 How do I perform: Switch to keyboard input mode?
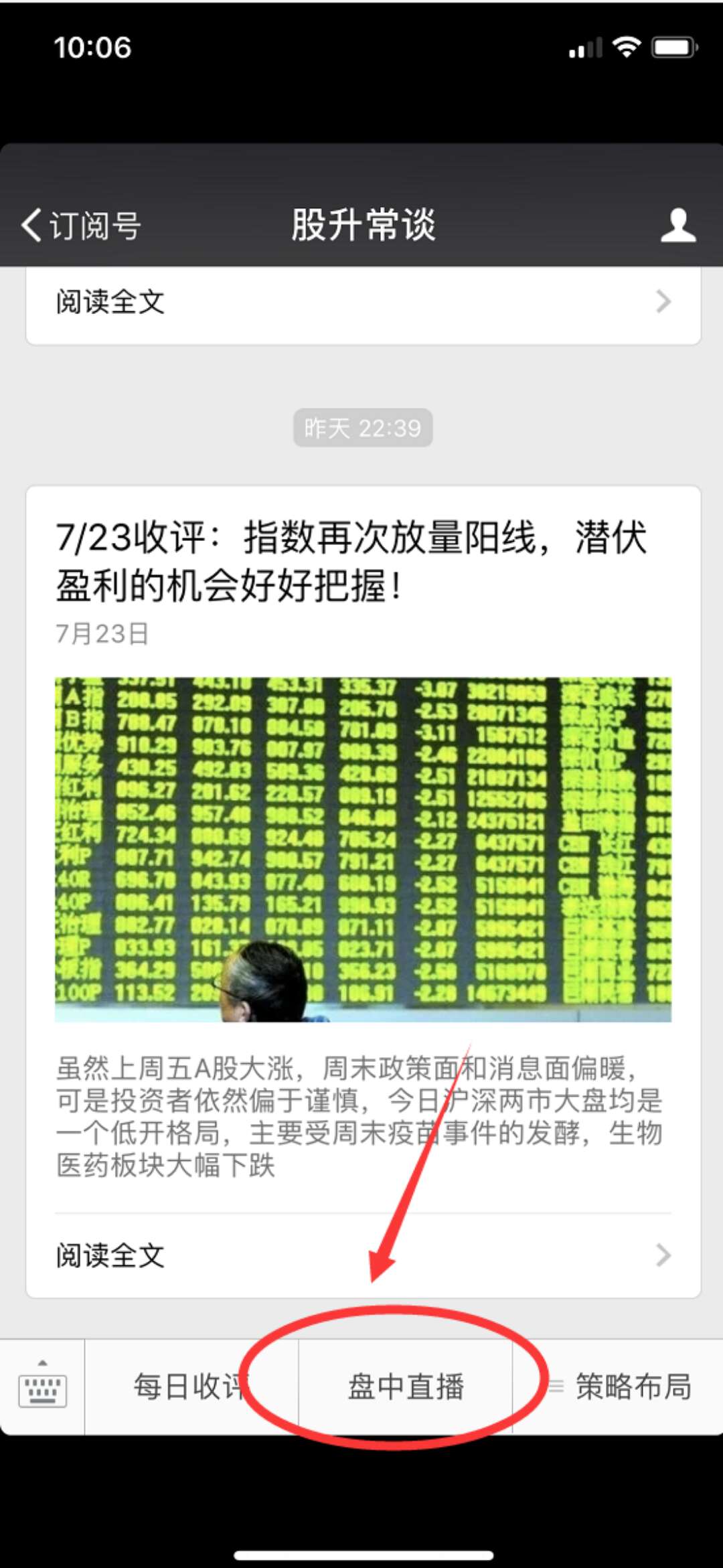pos(42,1386)
